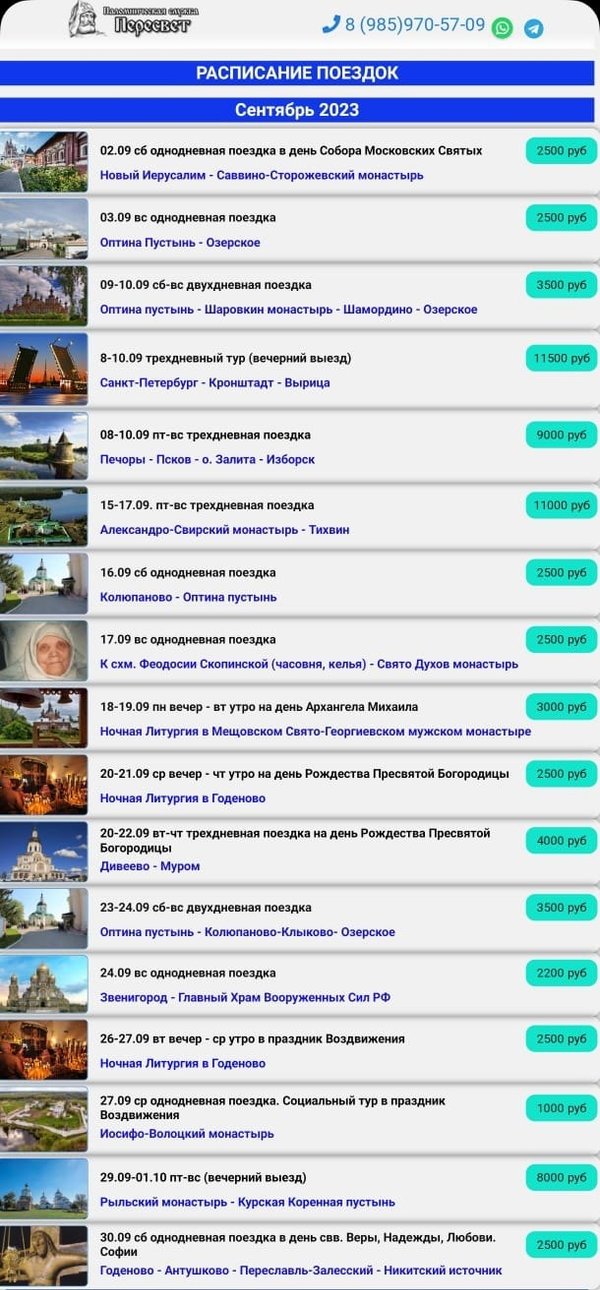Tap the 9000 руб button for Печоры - Псков

tap(561, 435)
